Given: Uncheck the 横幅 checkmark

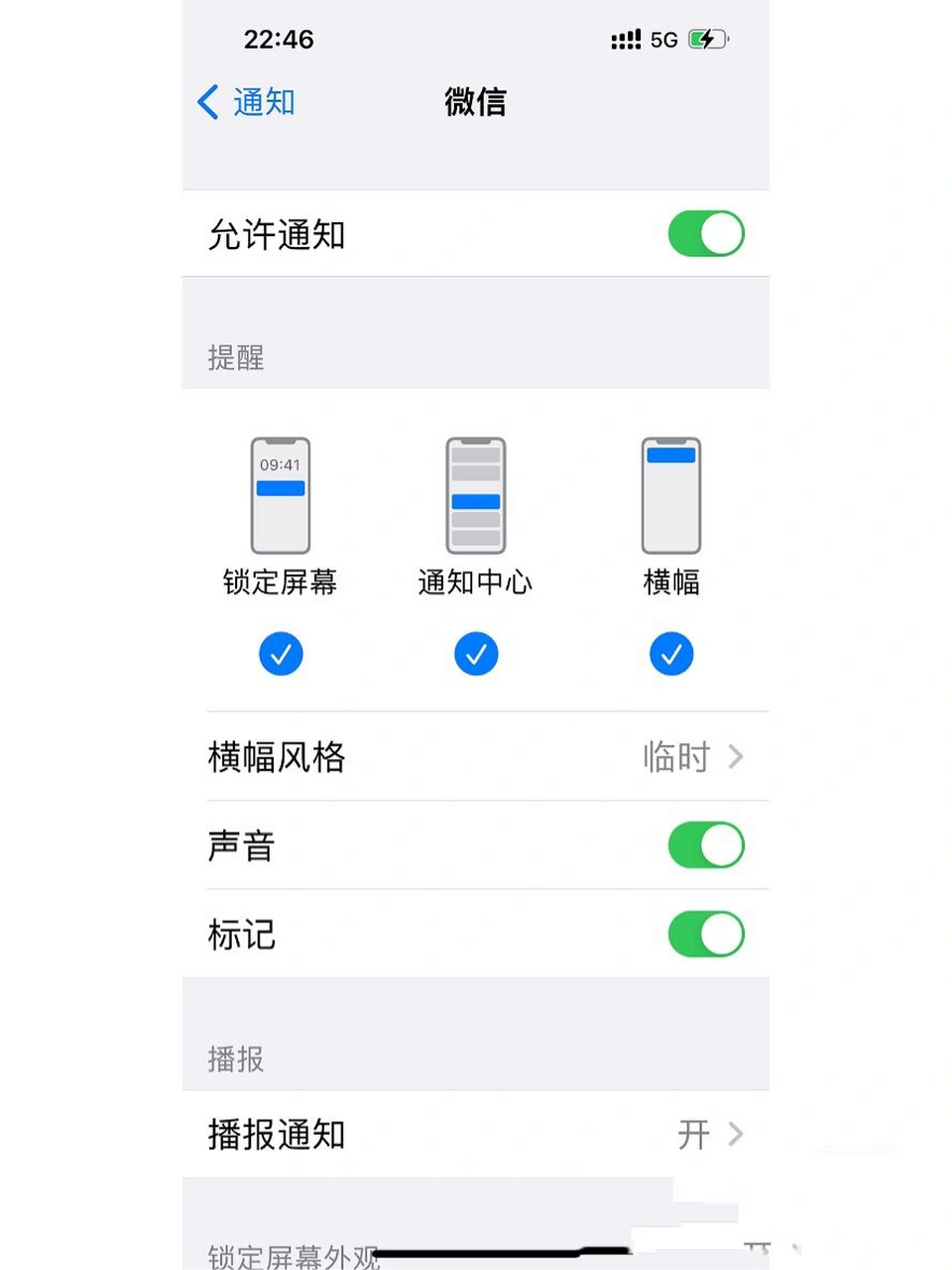Looking at the screenshot, I should coord(671,654).
